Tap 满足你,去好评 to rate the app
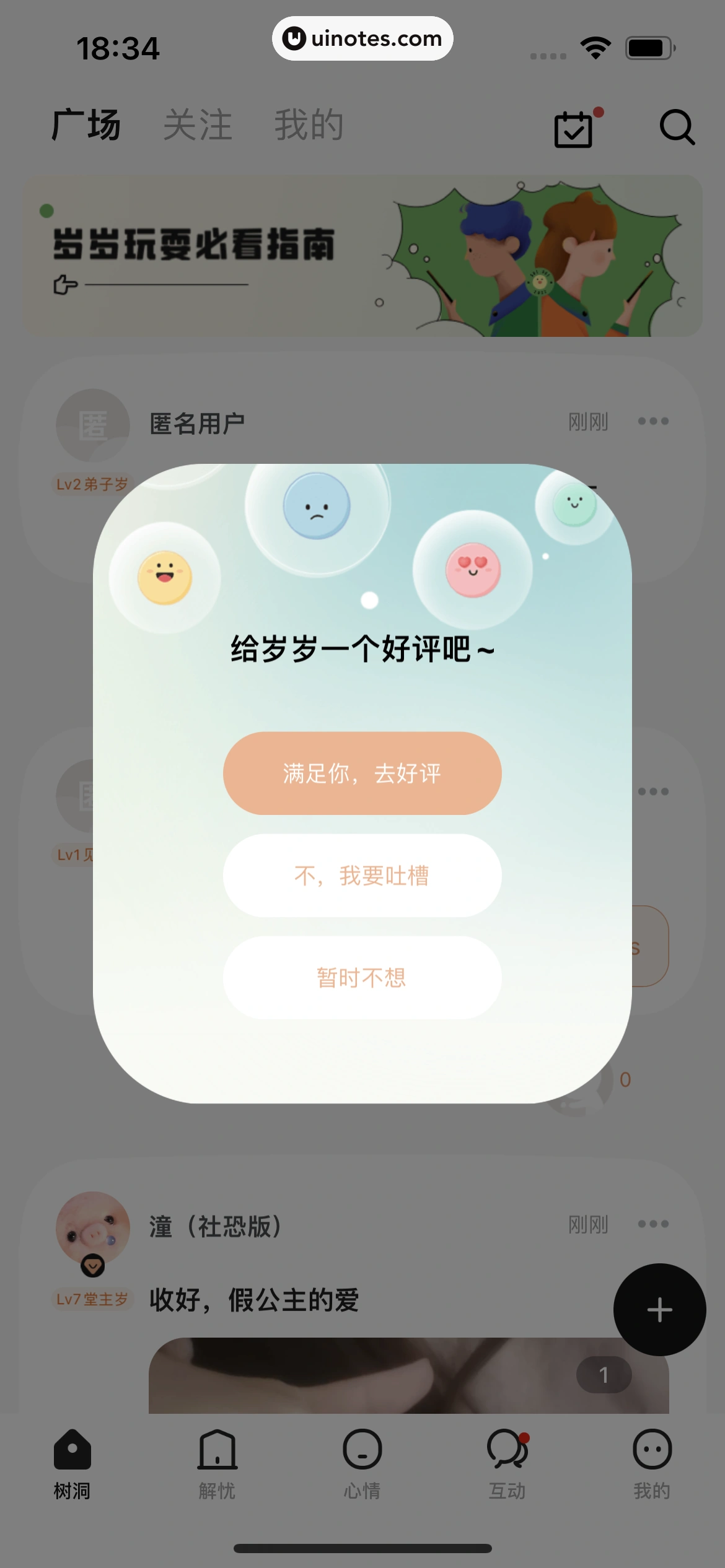 pyautogui.click(x=362, y=773)
